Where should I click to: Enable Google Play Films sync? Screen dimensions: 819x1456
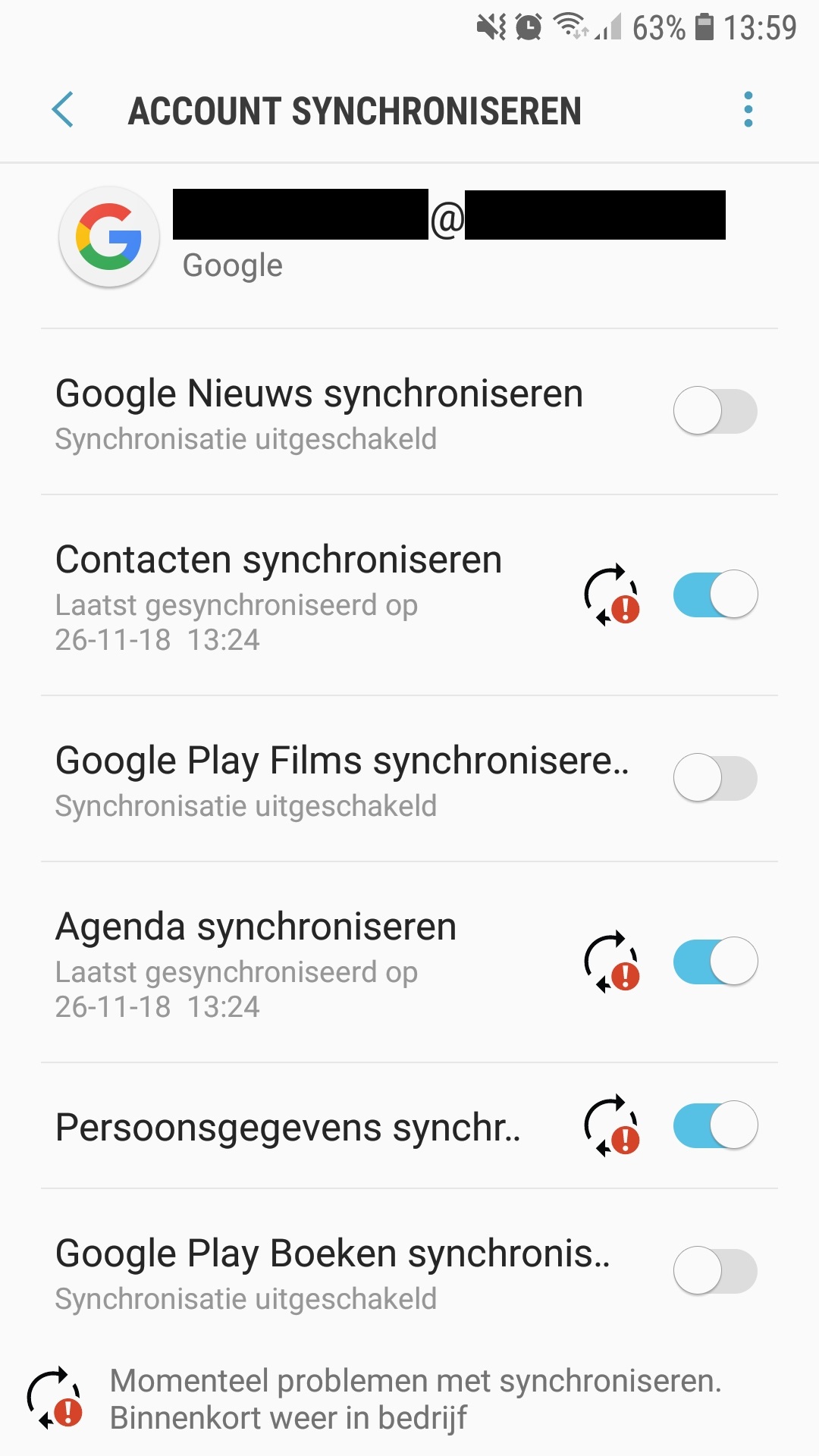[x=715, y=778]
